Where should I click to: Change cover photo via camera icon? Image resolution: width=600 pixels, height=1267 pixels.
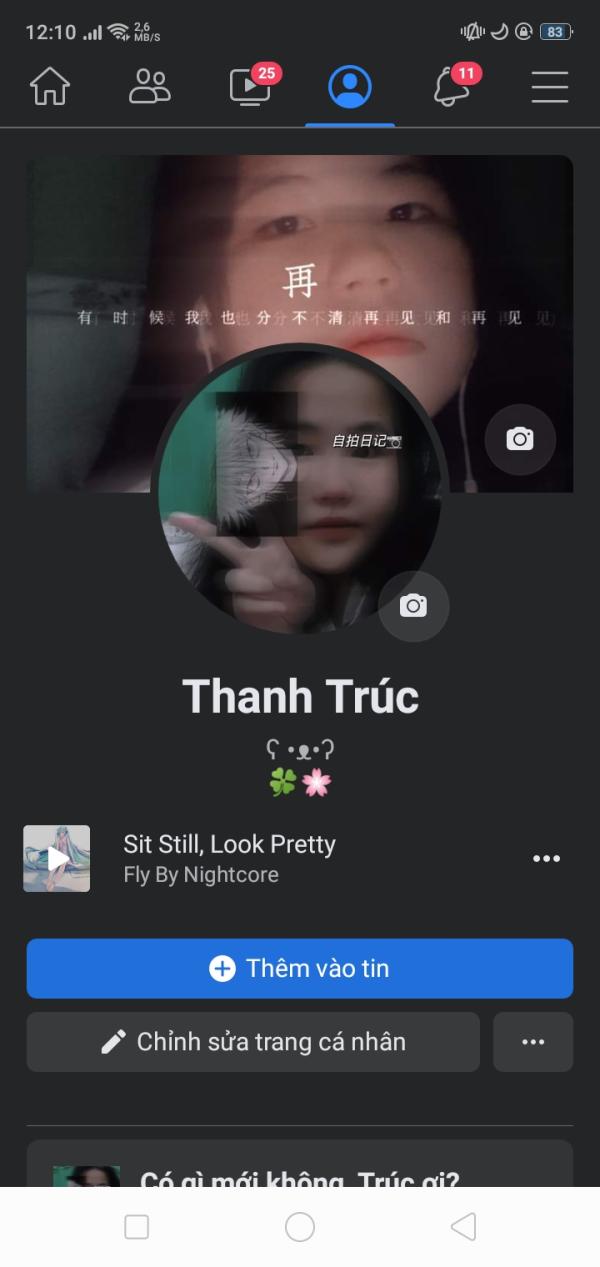(x=520, y=439)
